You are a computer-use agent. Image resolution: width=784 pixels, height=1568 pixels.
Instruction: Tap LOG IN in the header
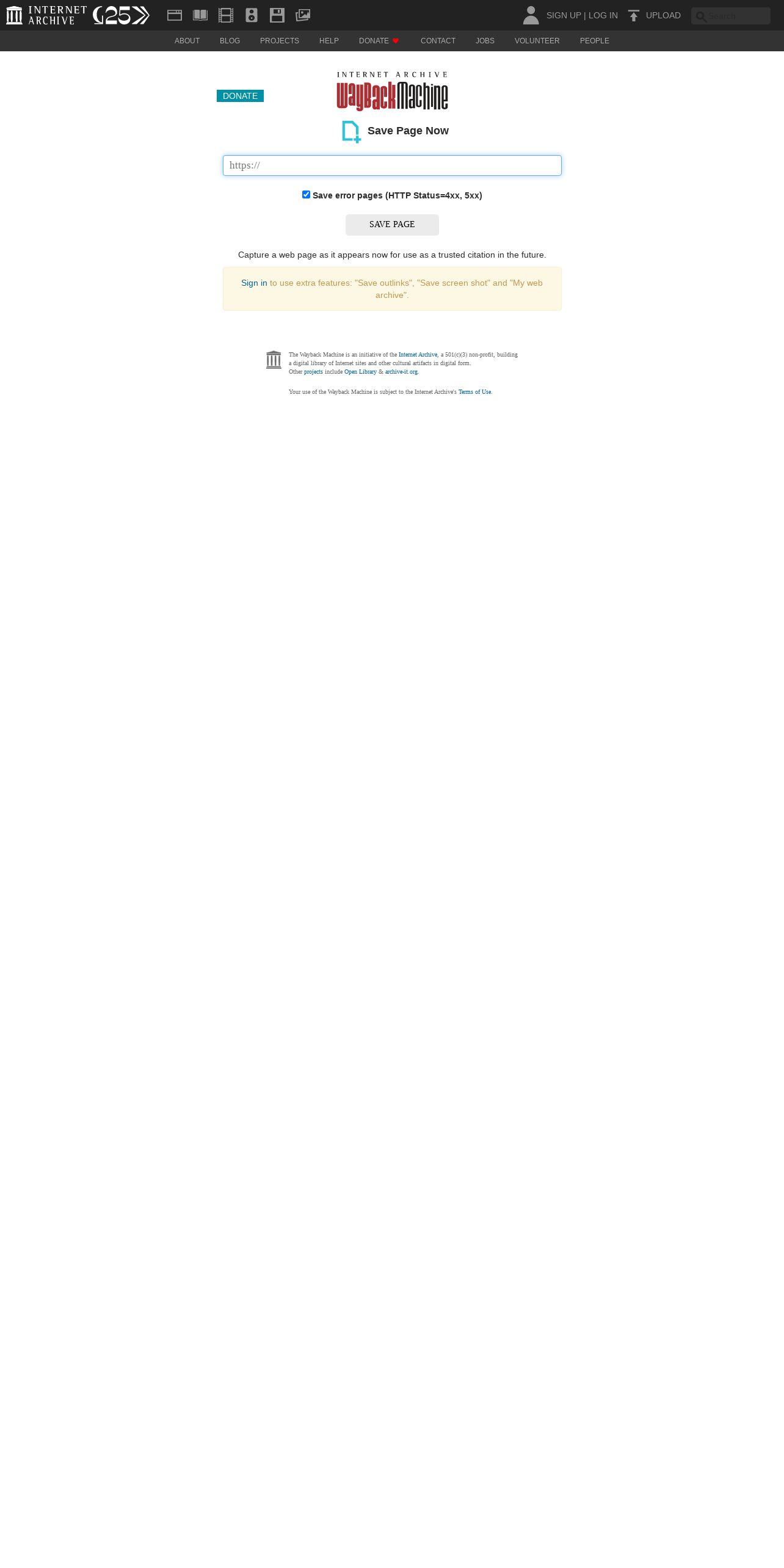pyautogui.click(x=603, y=15)
